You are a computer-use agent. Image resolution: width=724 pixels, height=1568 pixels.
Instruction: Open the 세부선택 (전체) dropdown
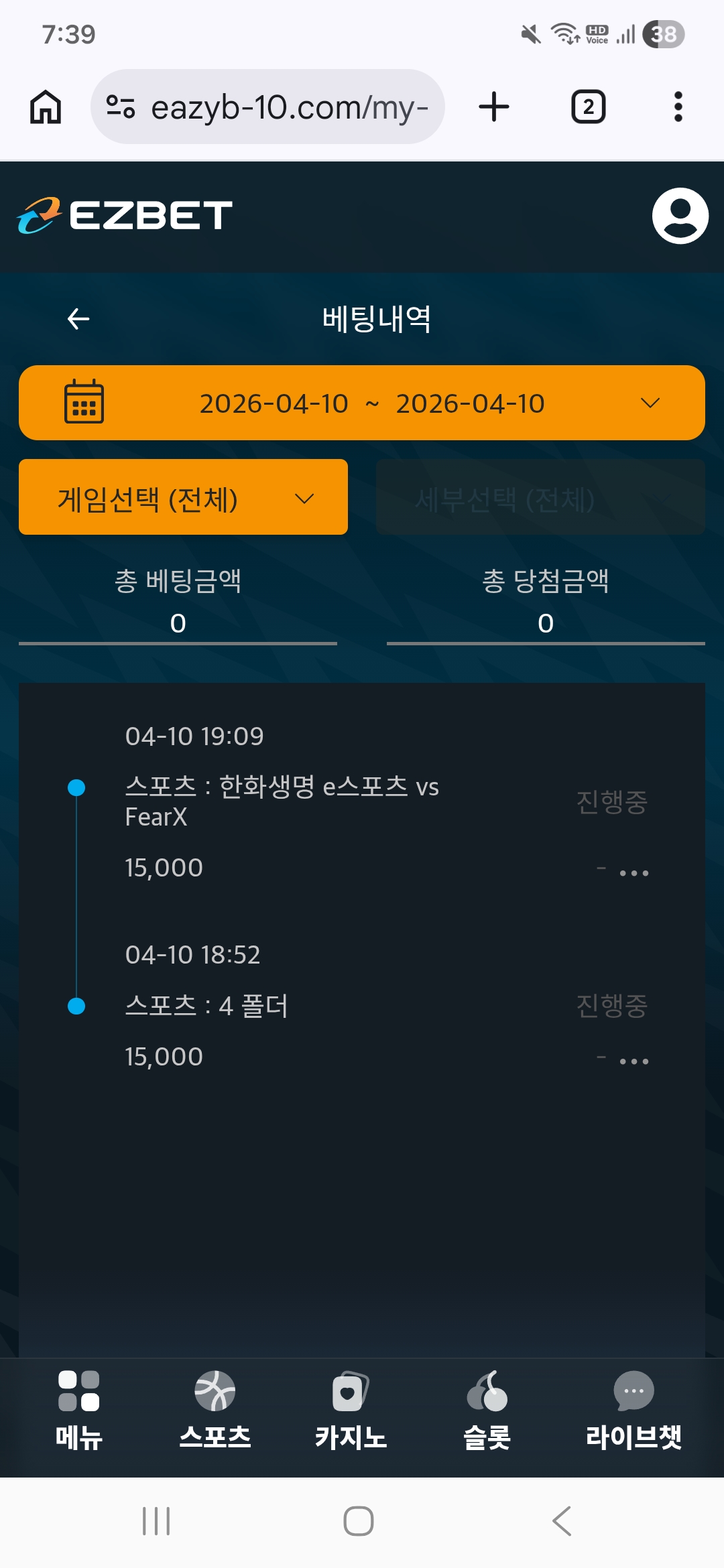[x=540, y=498]
